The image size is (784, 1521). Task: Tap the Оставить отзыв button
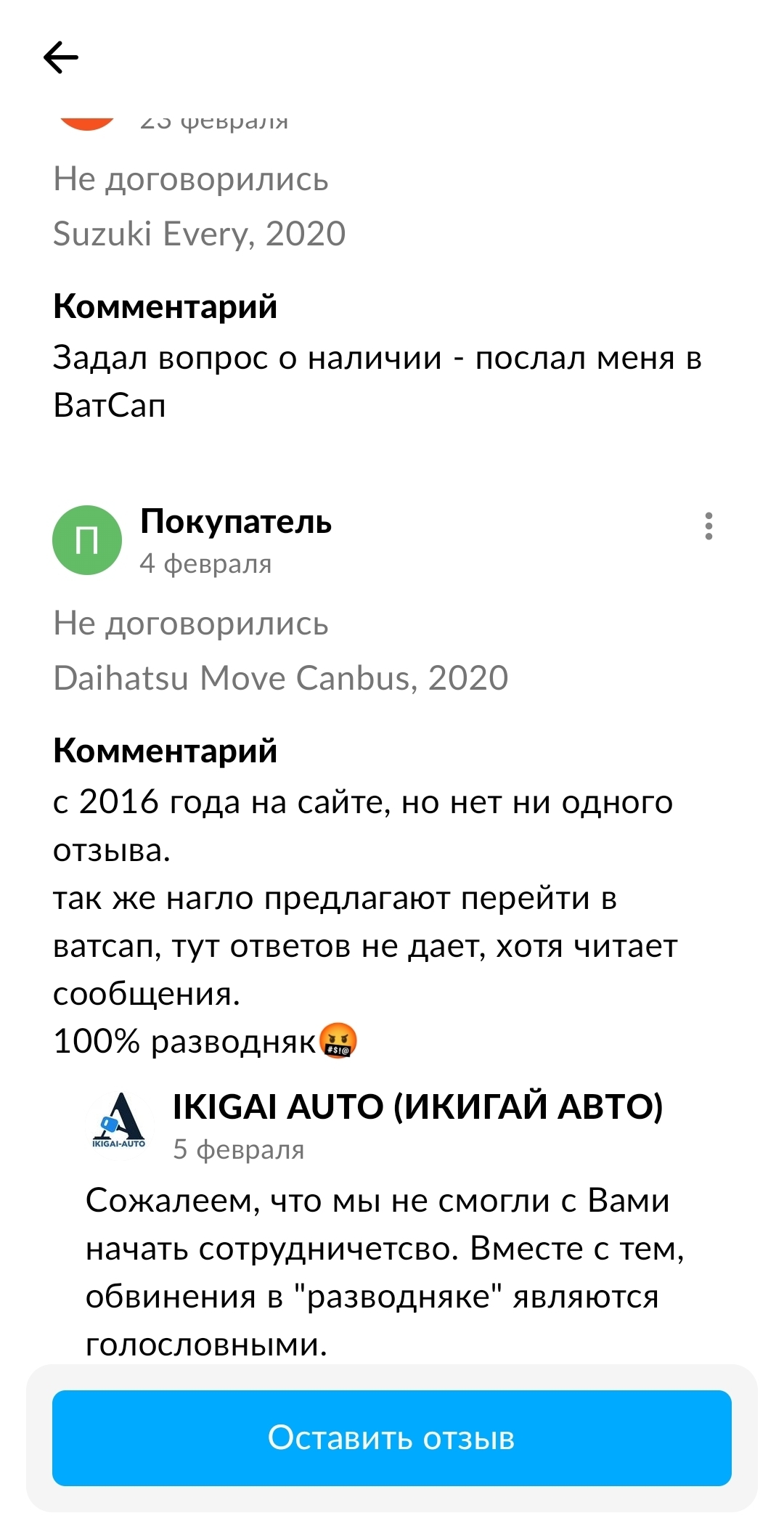(x=392, y=1438)
